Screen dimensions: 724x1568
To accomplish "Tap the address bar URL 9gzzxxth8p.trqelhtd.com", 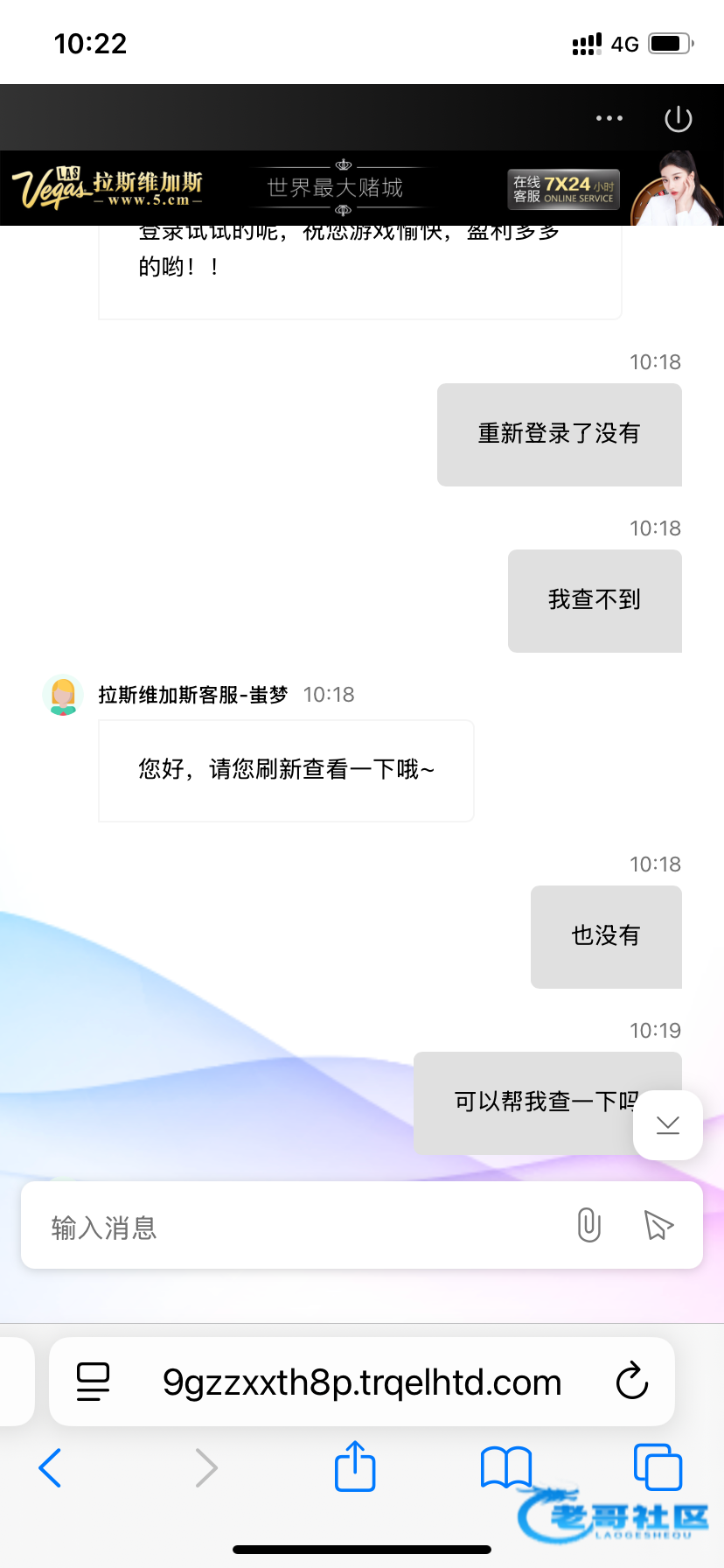I will (x=362, y=1382).
